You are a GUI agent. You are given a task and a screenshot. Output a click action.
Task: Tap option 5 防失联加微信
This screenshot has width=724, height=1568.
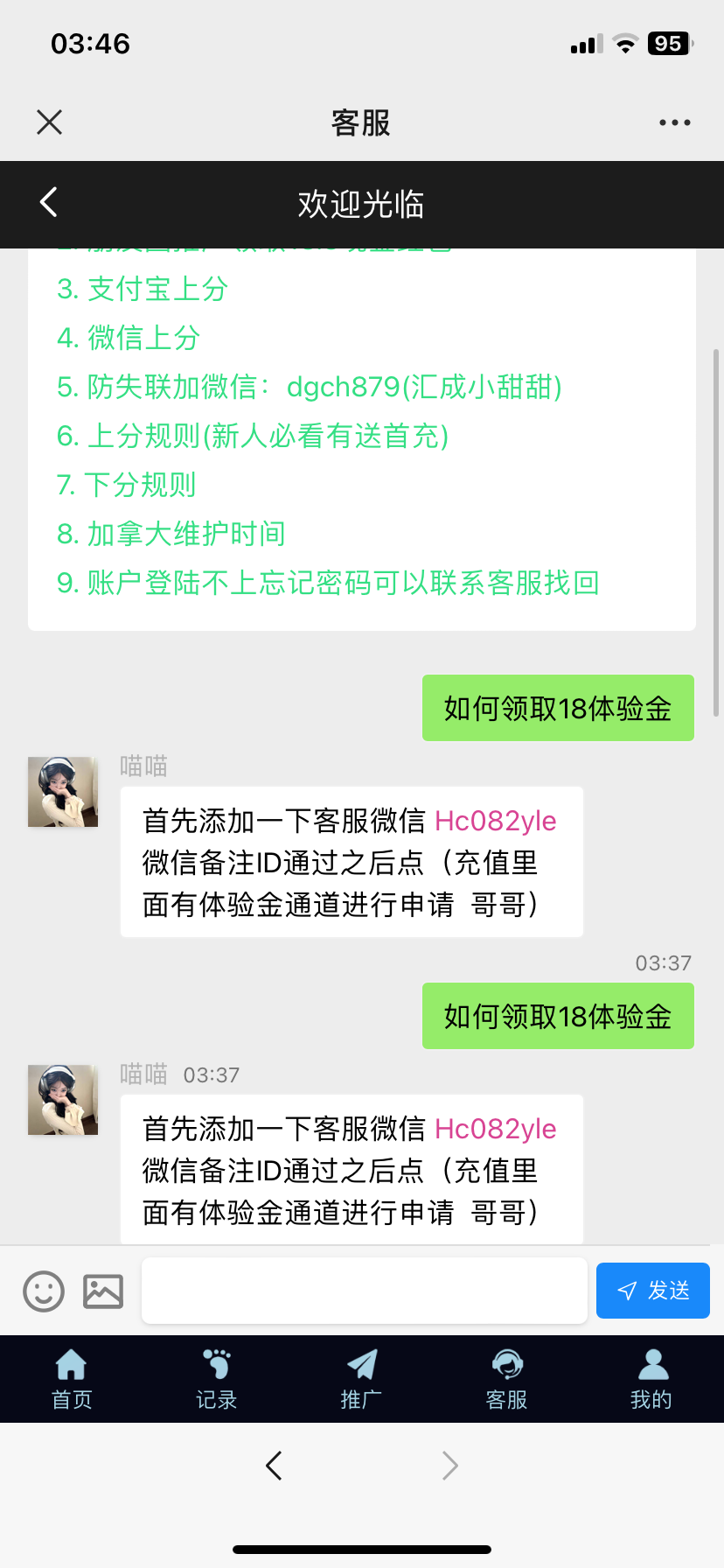309,387
